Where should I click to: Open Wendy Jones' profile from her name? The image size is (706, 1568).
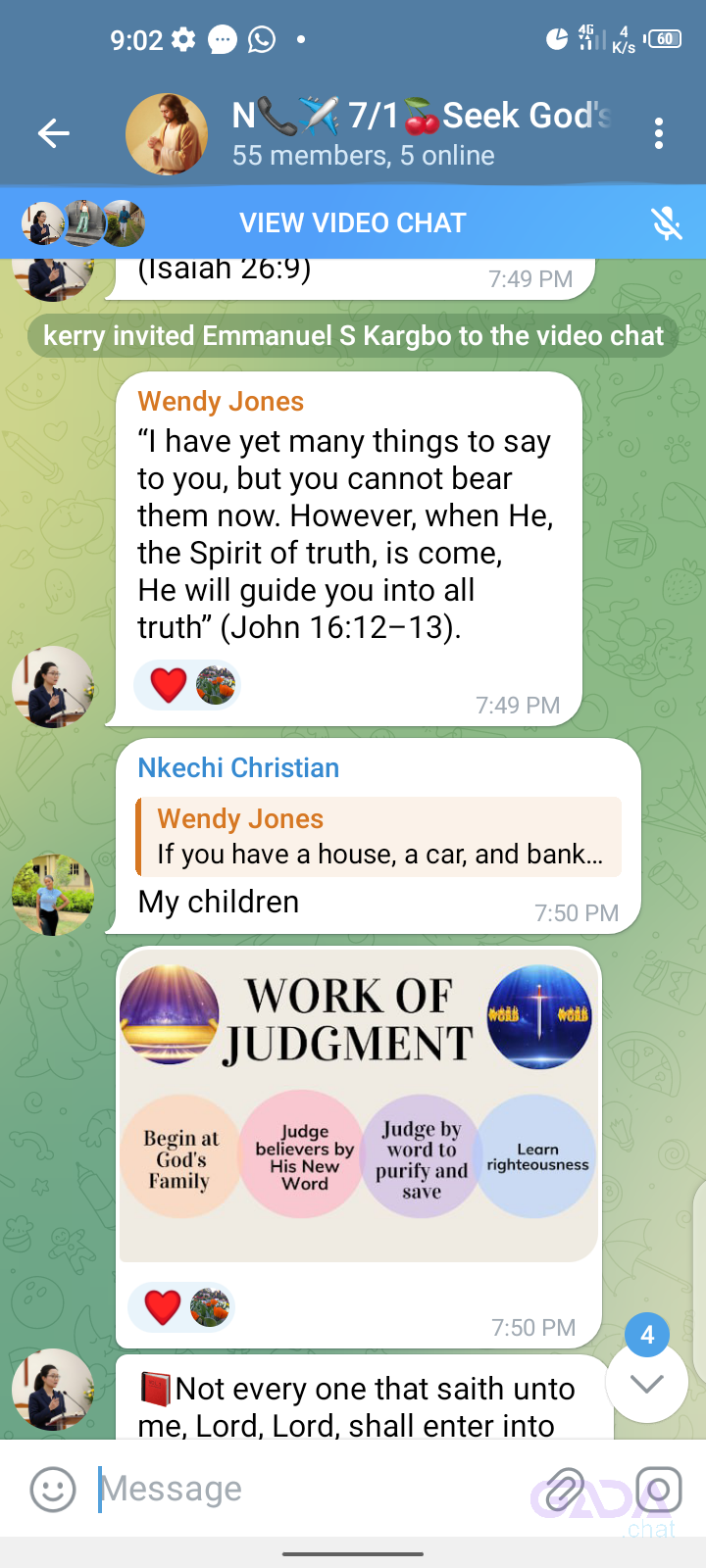click(x=221, y=402)
